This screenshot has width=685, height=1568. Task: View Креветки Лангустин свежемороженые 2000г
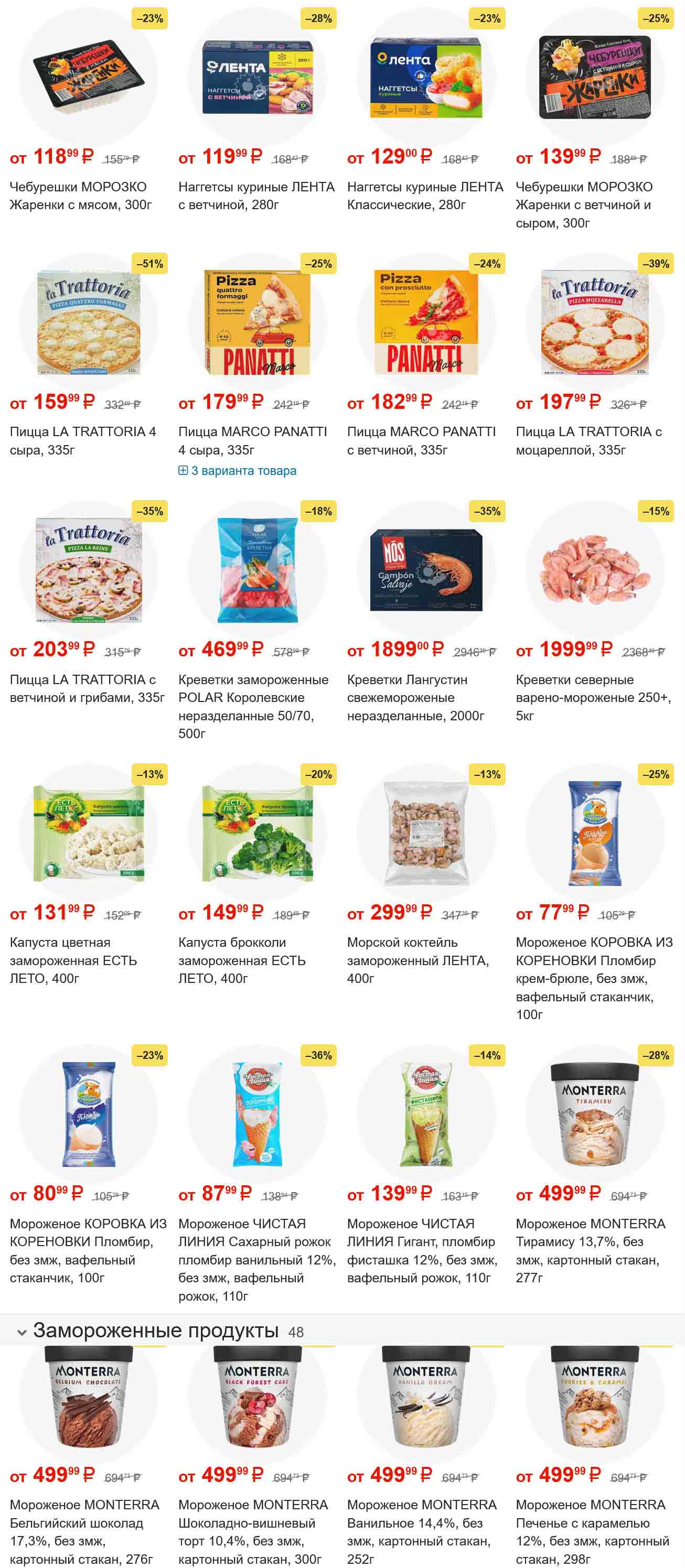[x=415, y=698]
